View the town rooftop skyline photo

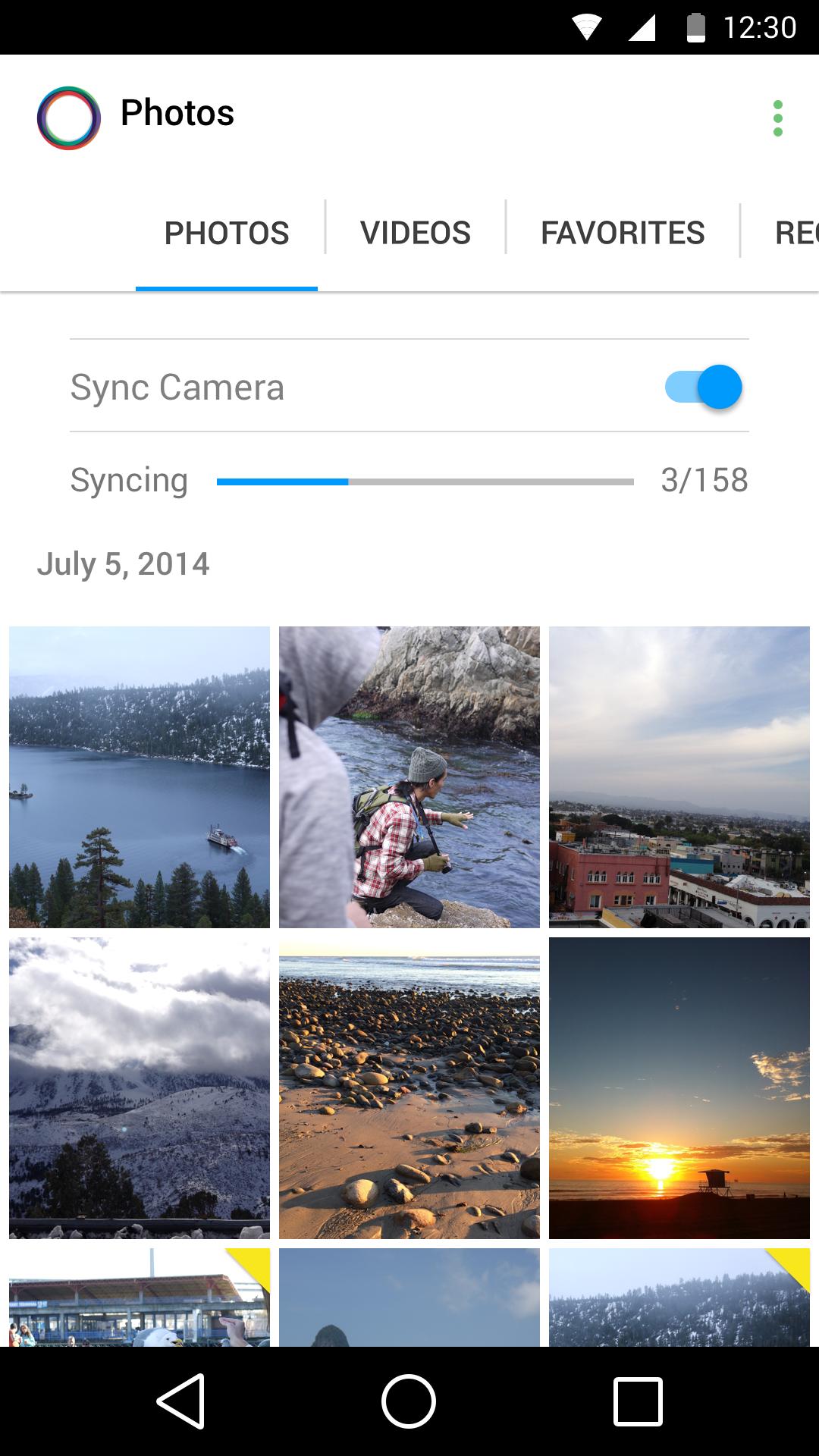[x=679, y=777]
